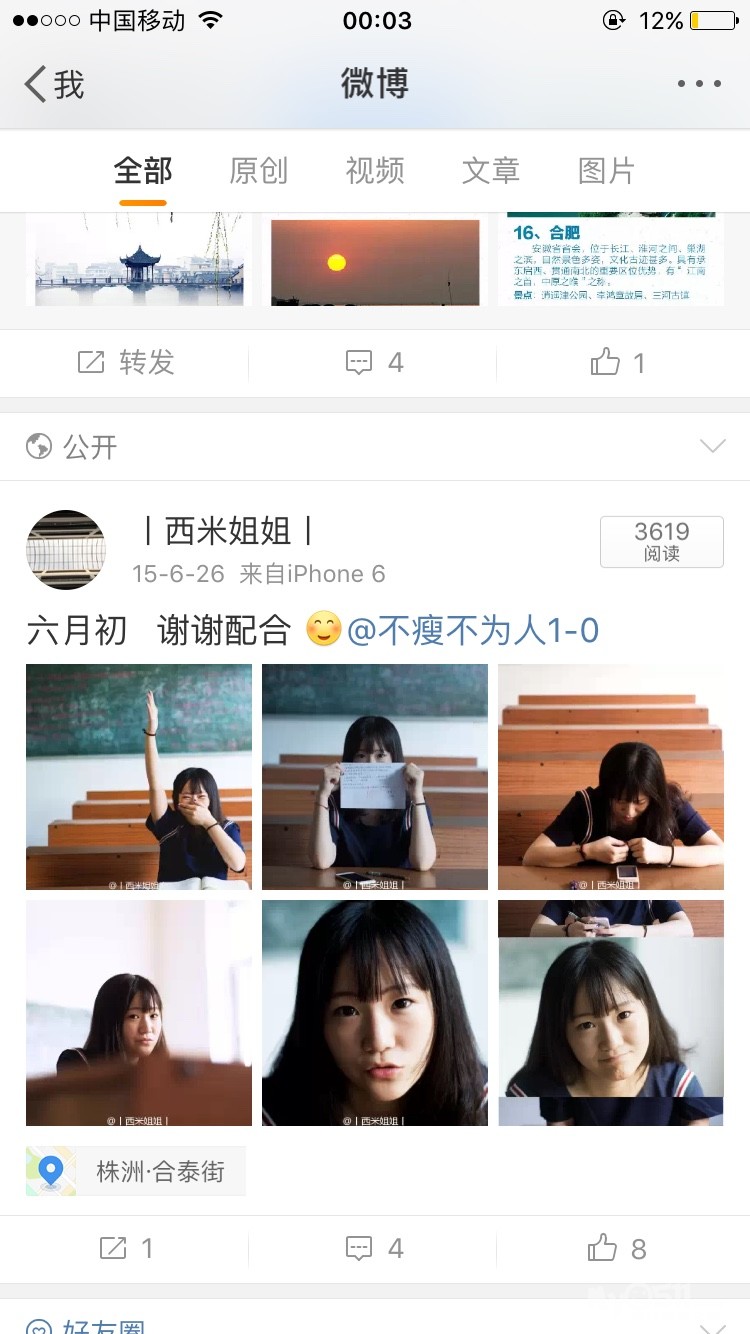
Task: Like the 六月初 post
Action: pos(617,1248)
